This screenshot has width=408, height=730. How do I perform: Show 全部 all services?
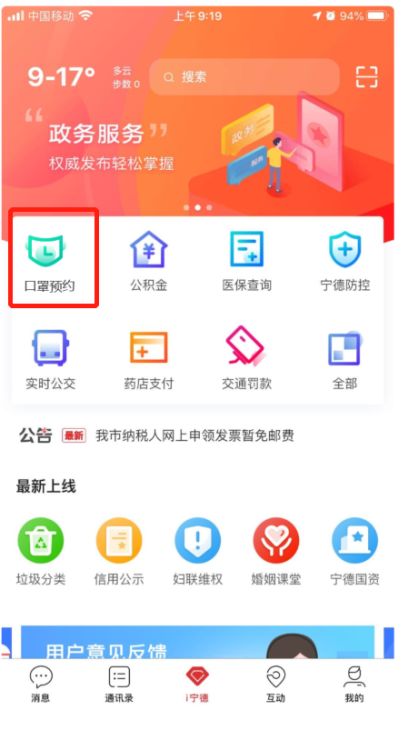(345, 360)
